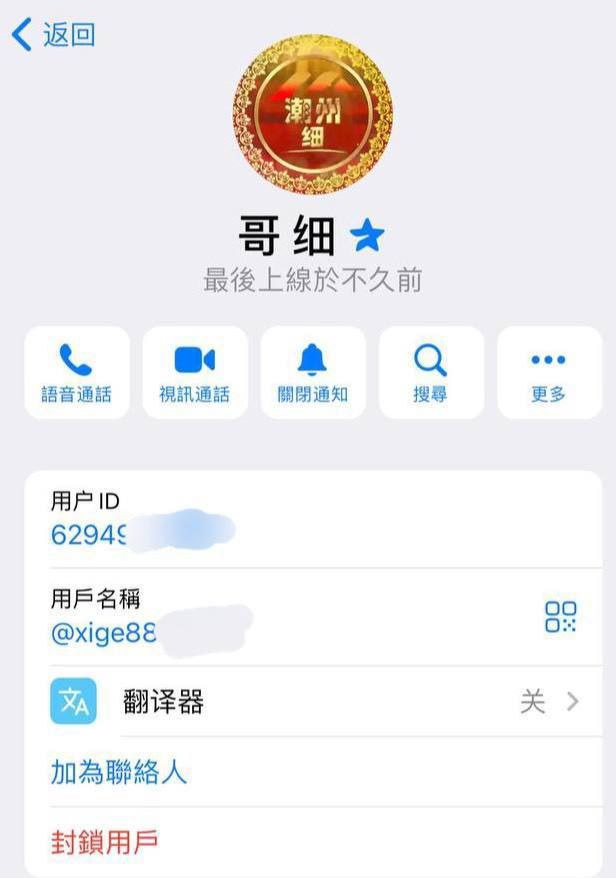
Task: Show the QR code for the username
Action: click(560, 616)
